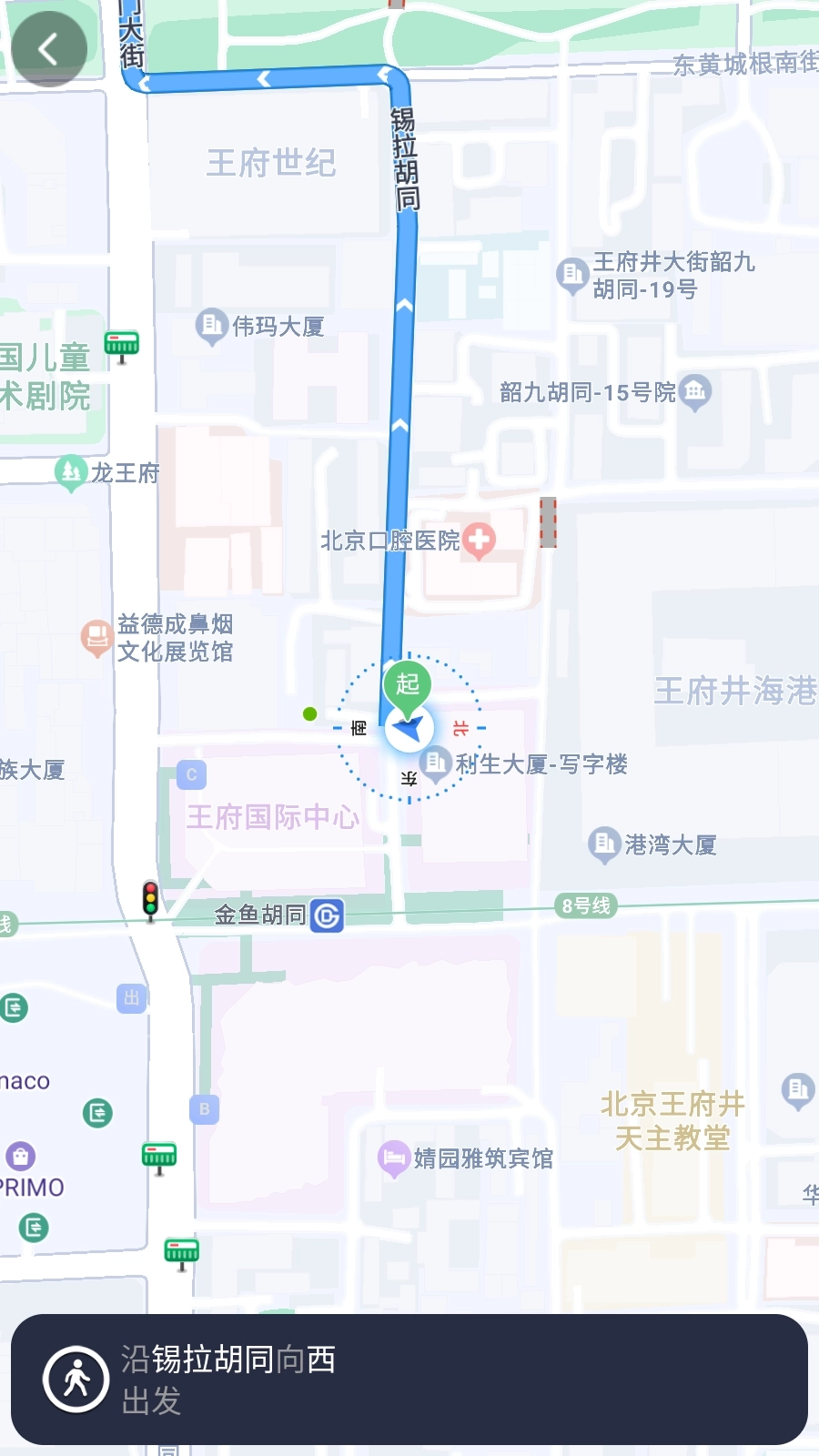Viewport: 819px width, 1456px height.
Task: Tap the 起 start pin marker
Action: (x=407, y=685)
